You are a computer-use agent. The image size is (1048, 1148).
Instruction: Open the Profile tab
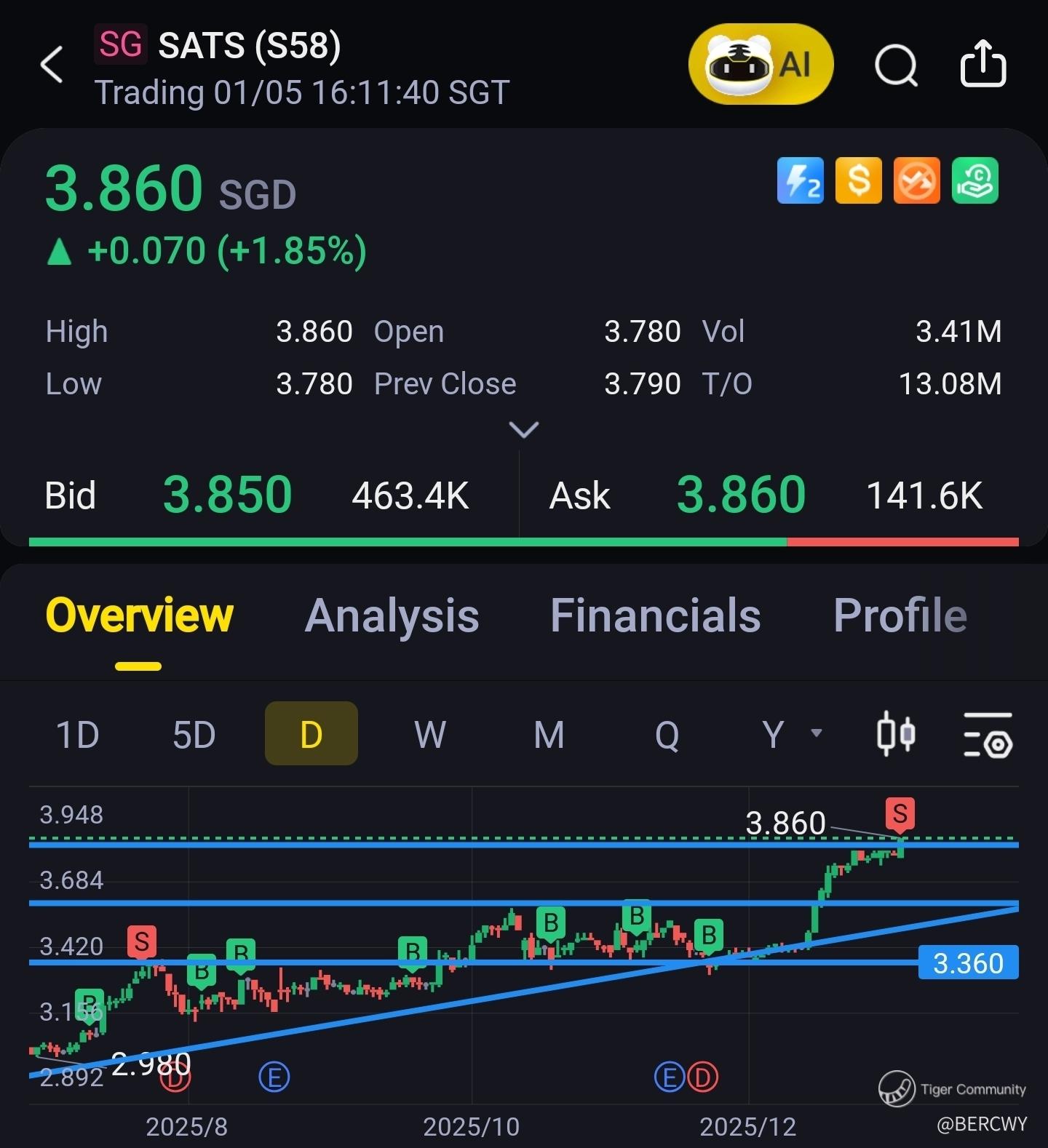pyautogui.click(x=900, y=616)
